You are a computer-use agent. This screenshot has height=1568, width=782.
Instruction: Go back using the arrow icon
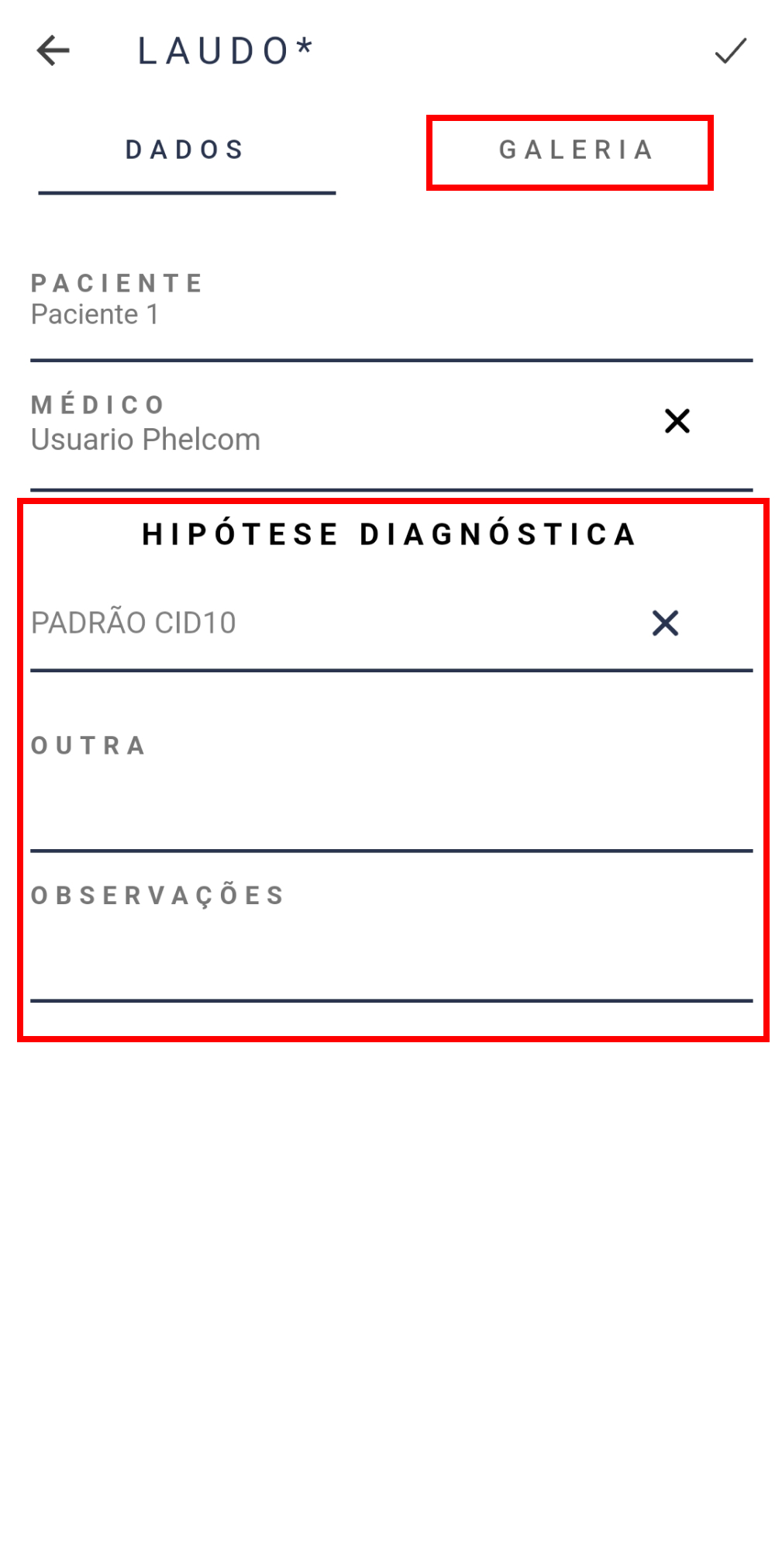point(53,51)
